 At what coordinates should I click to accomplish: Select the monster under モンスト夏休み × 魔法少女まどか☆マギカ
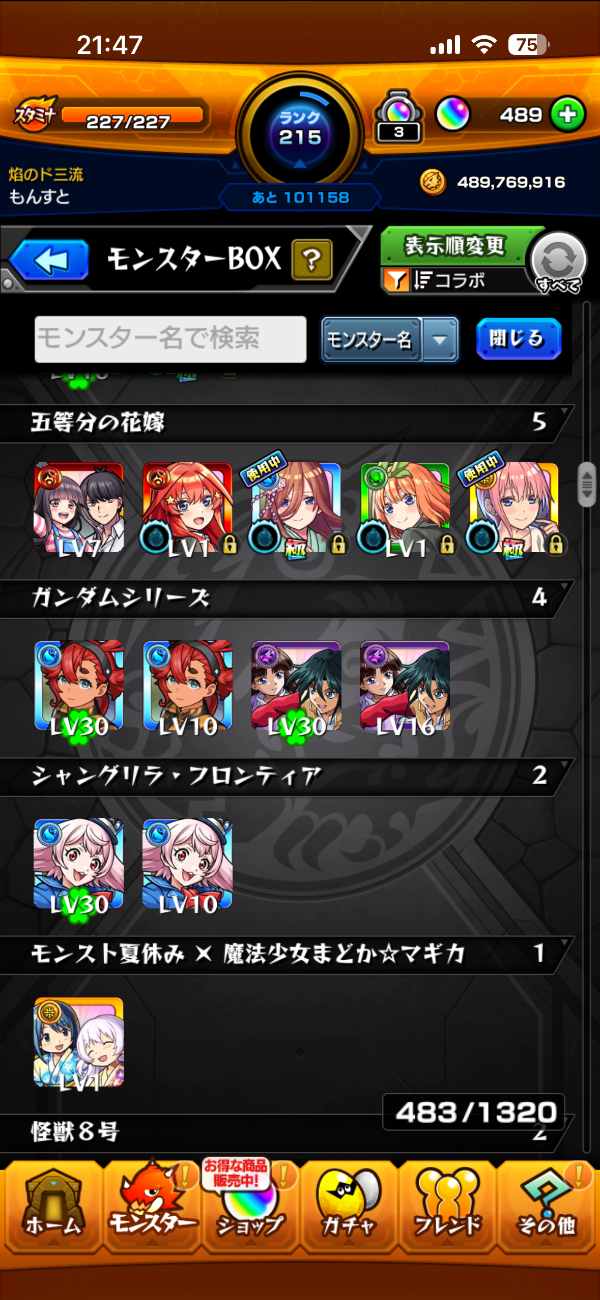click(x=79, y=1042)
